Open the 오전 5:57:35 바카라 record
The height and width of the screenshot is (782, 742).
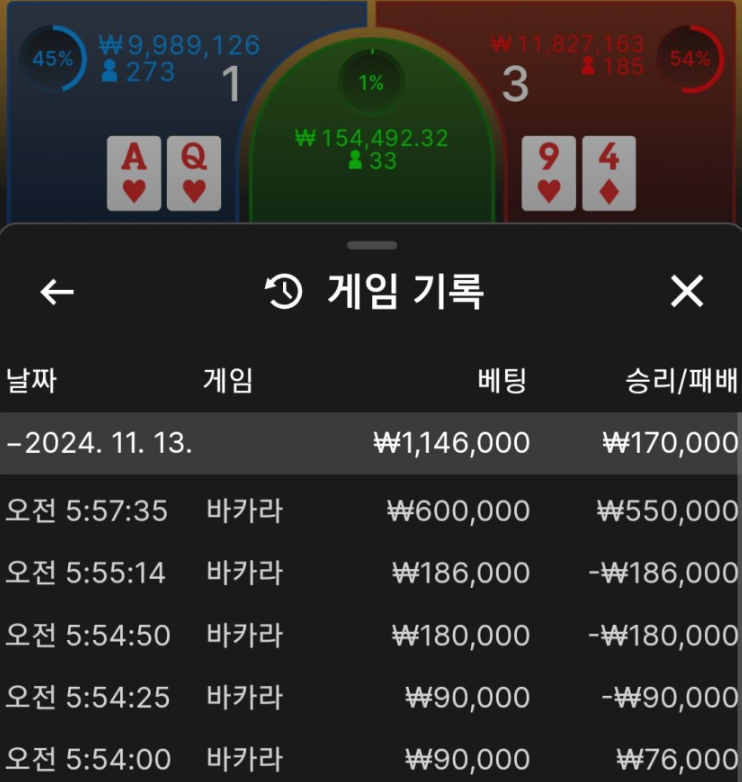pos(370,511)
